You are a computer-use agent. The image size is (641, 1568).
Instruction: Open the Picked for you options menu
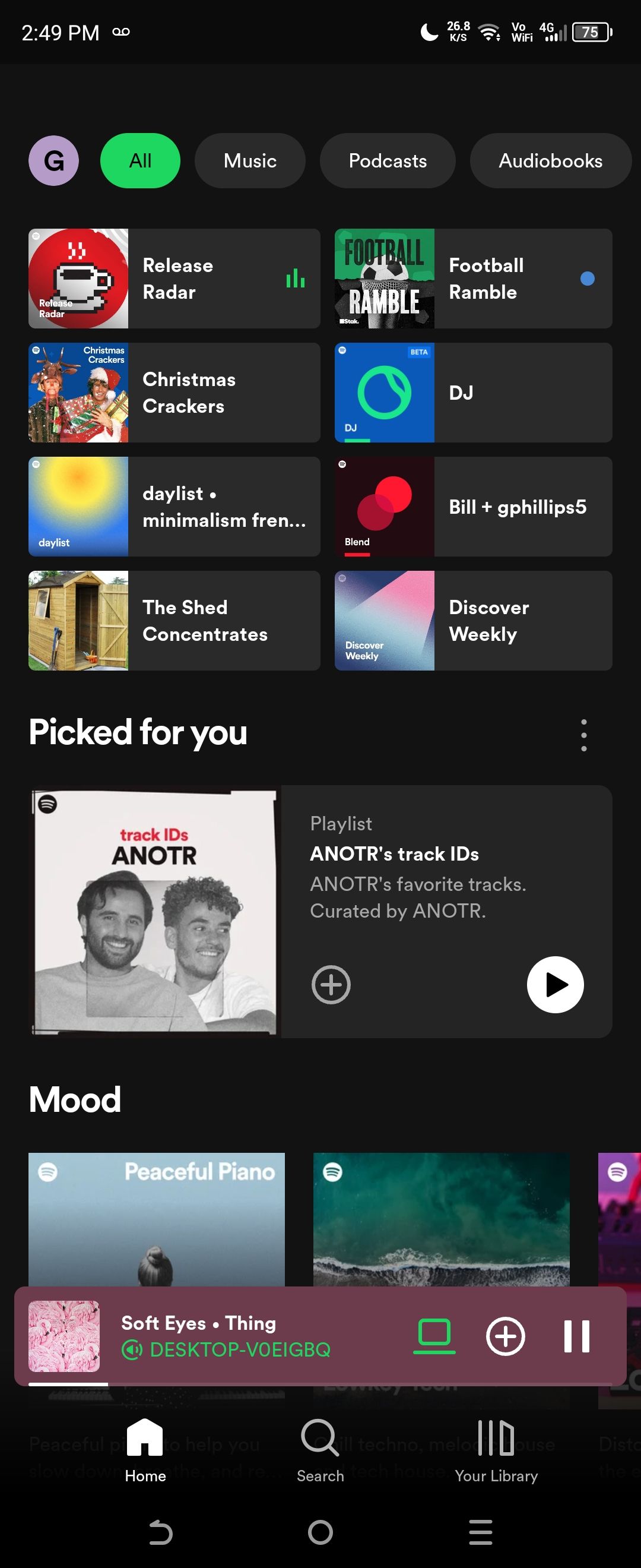pyautogui.click(x=583, y=734)
